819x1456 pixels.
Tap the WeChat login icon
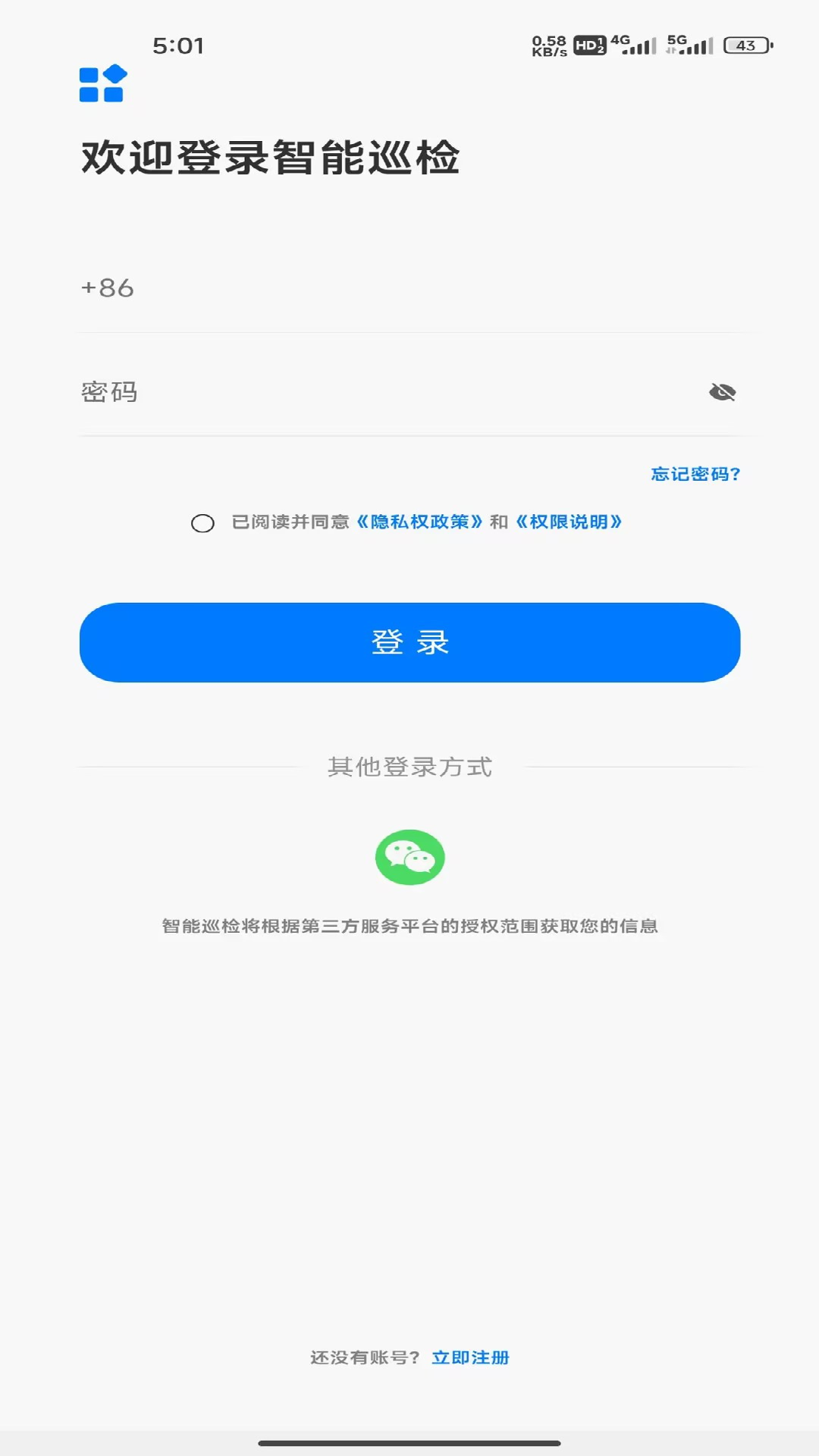[x=409, y=858]
